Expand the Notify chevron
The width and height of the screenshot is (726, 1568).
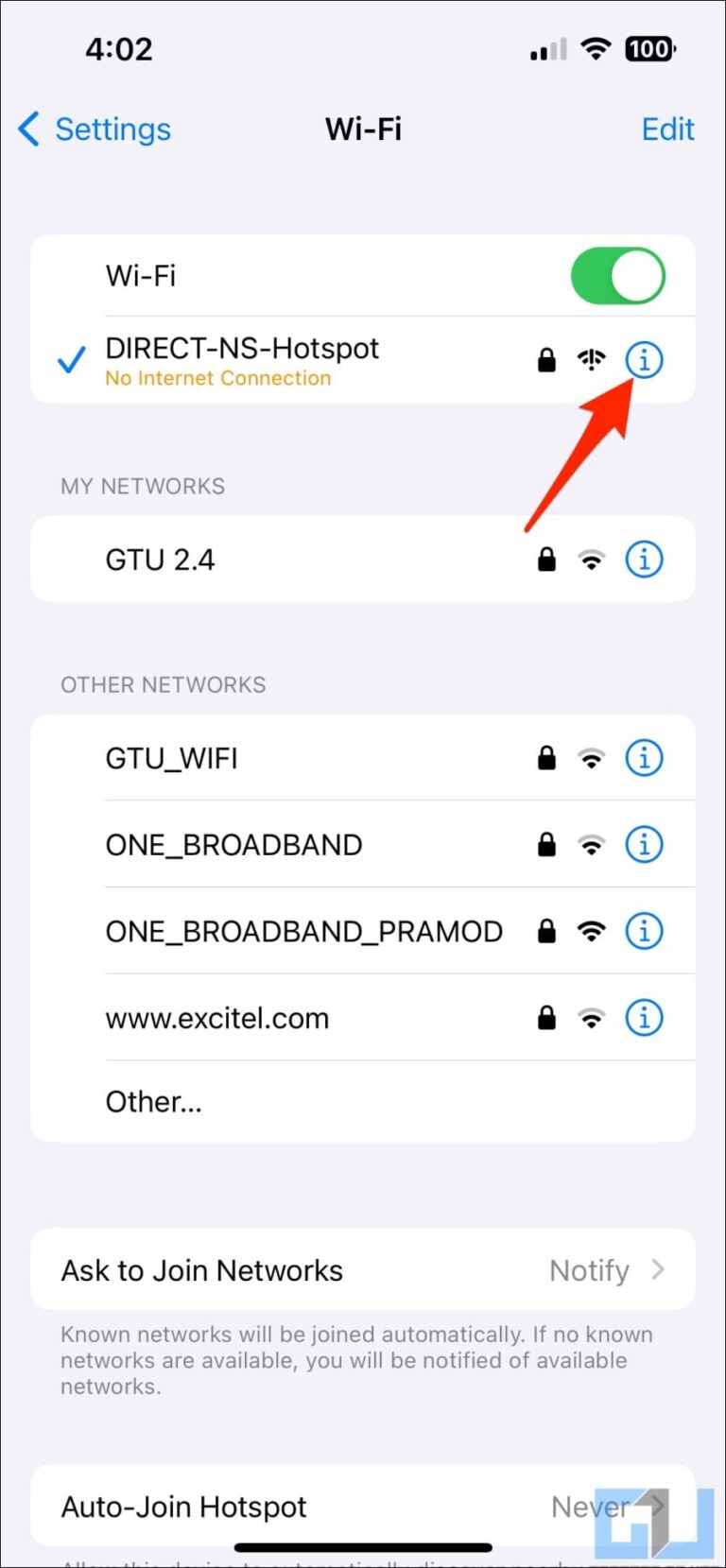(x=658, y=1269)
